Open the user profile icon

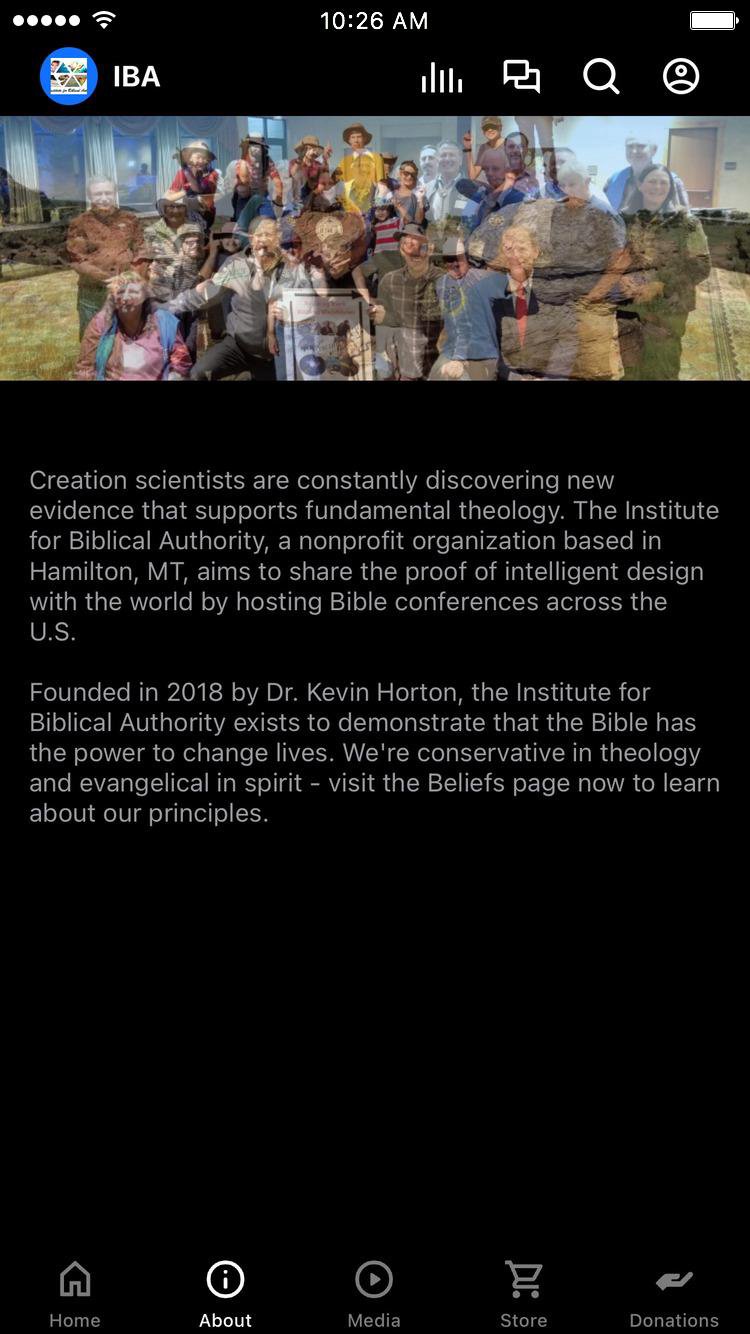tap(681, 77)
